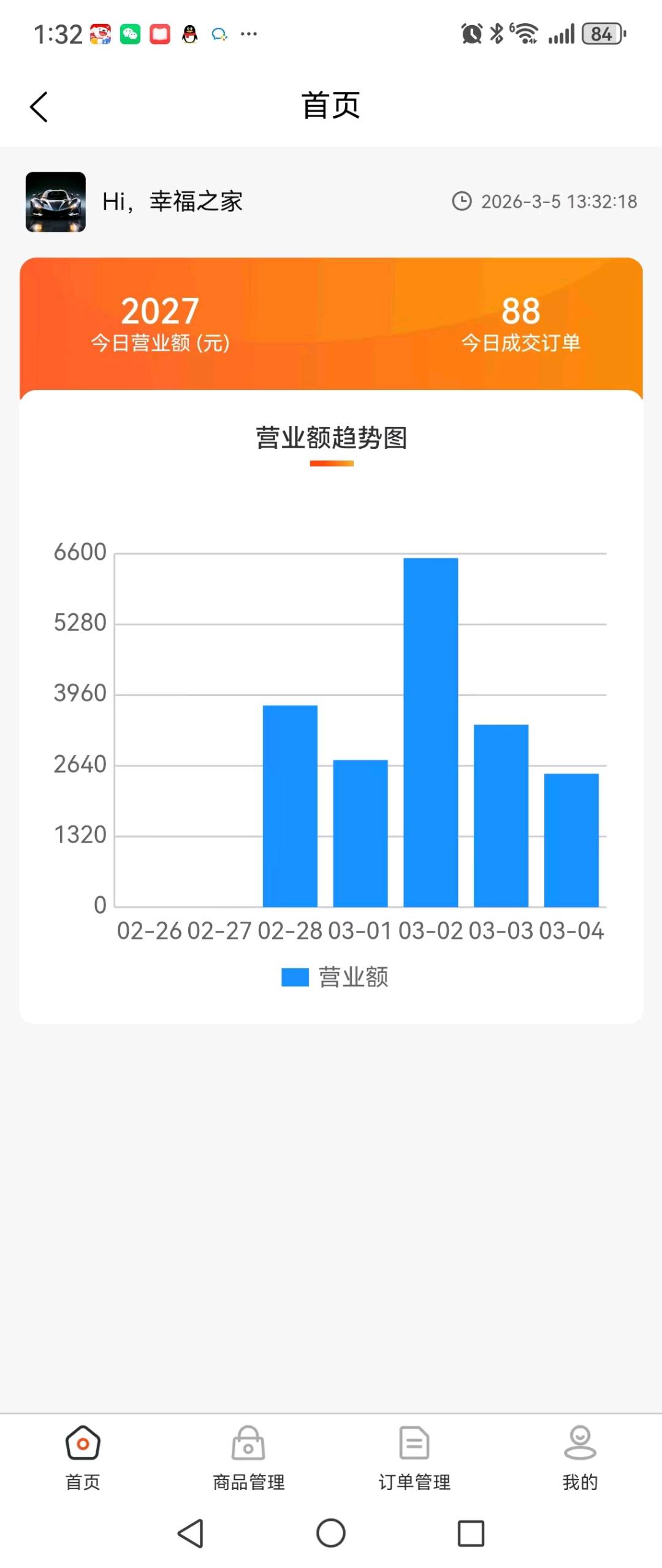Open WeChat from the status bar

click(x=128, y=34)
